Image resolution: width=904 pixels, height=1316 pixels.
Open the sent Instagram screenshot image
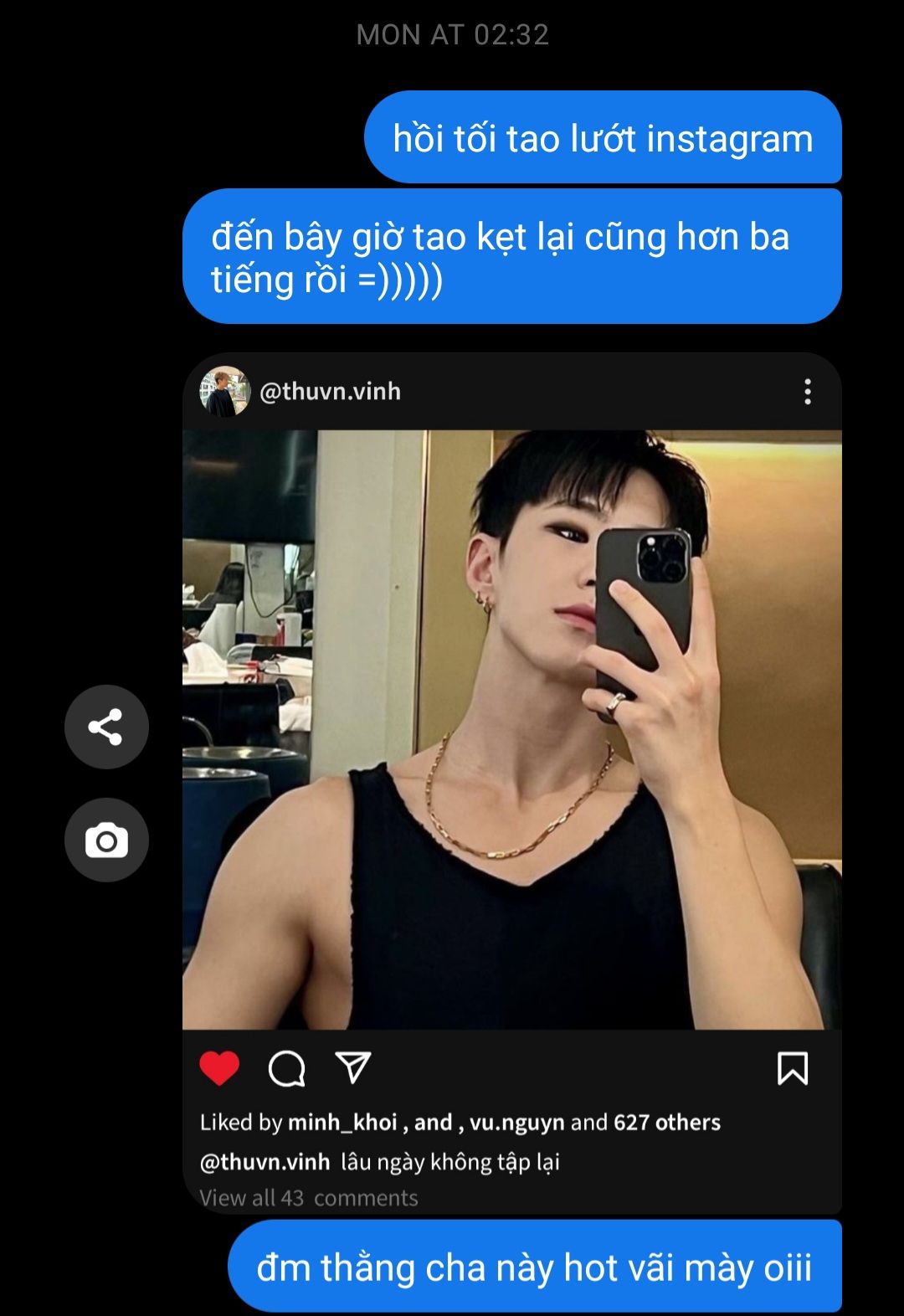pos(511,728)
